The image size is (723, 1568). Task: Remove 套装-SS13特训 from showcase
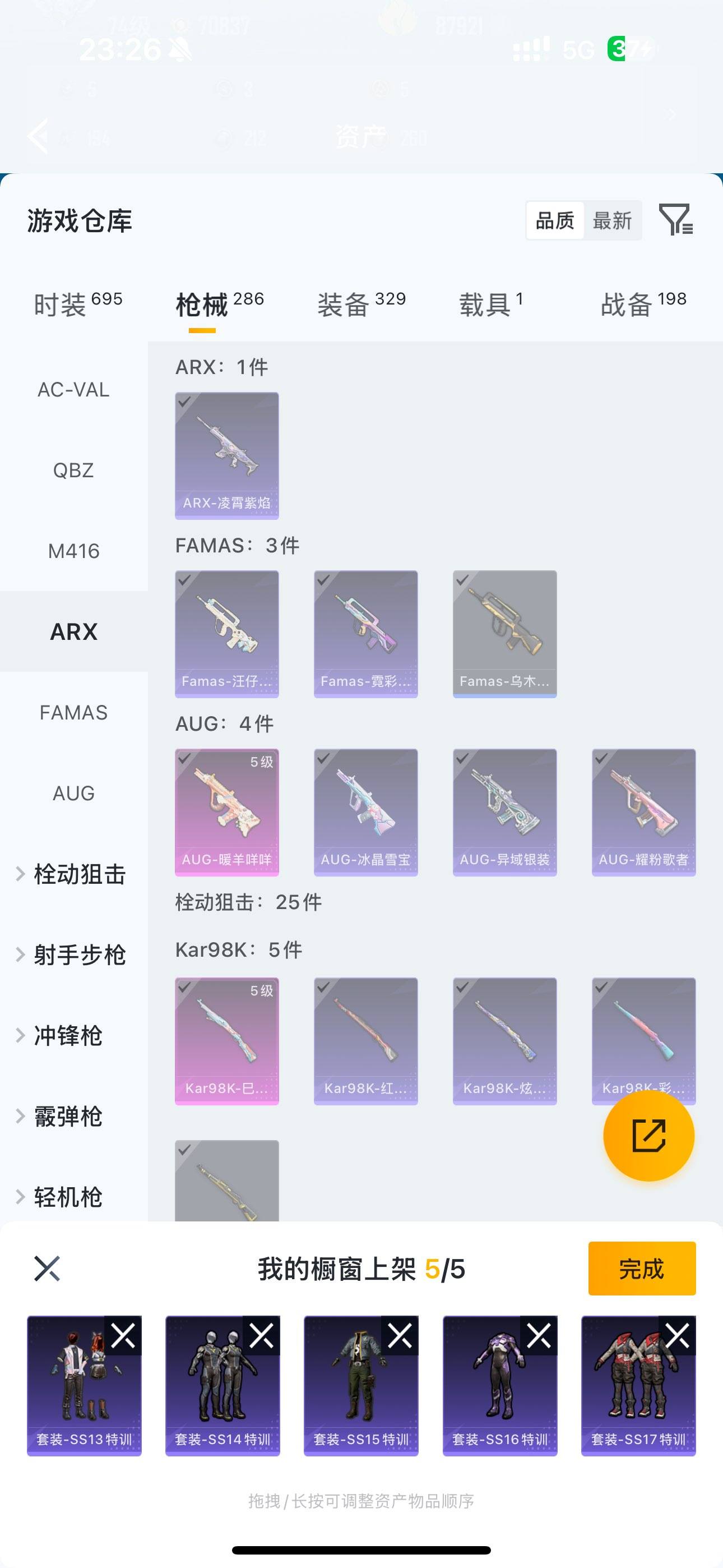pyautogui.click(x=123, y=1336)
